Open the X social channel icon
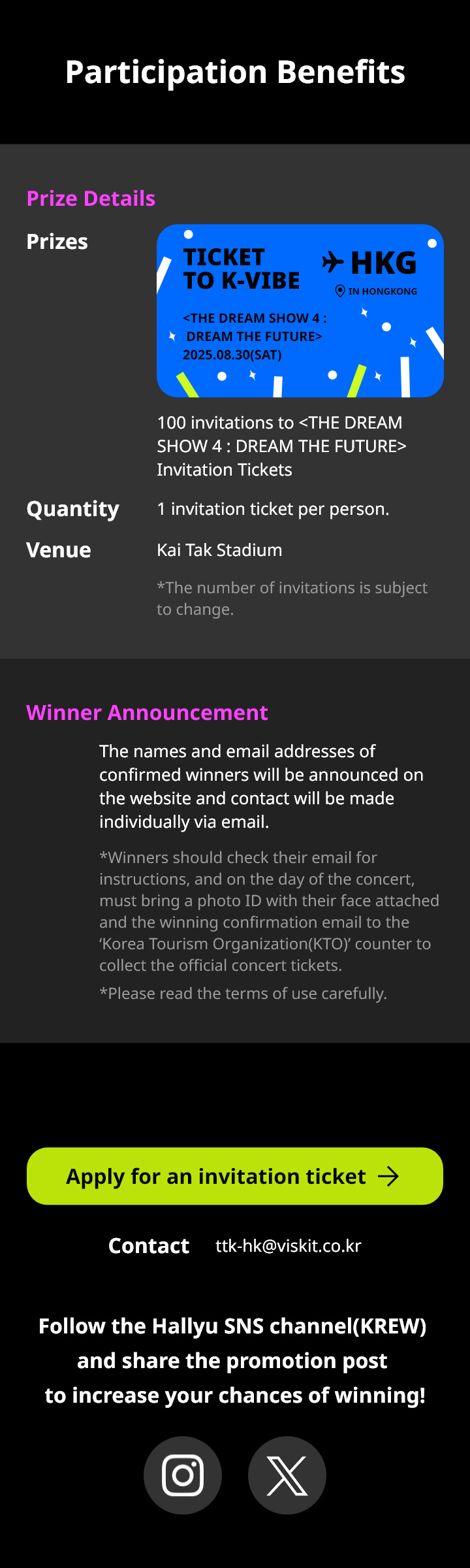 [287, 1475]
